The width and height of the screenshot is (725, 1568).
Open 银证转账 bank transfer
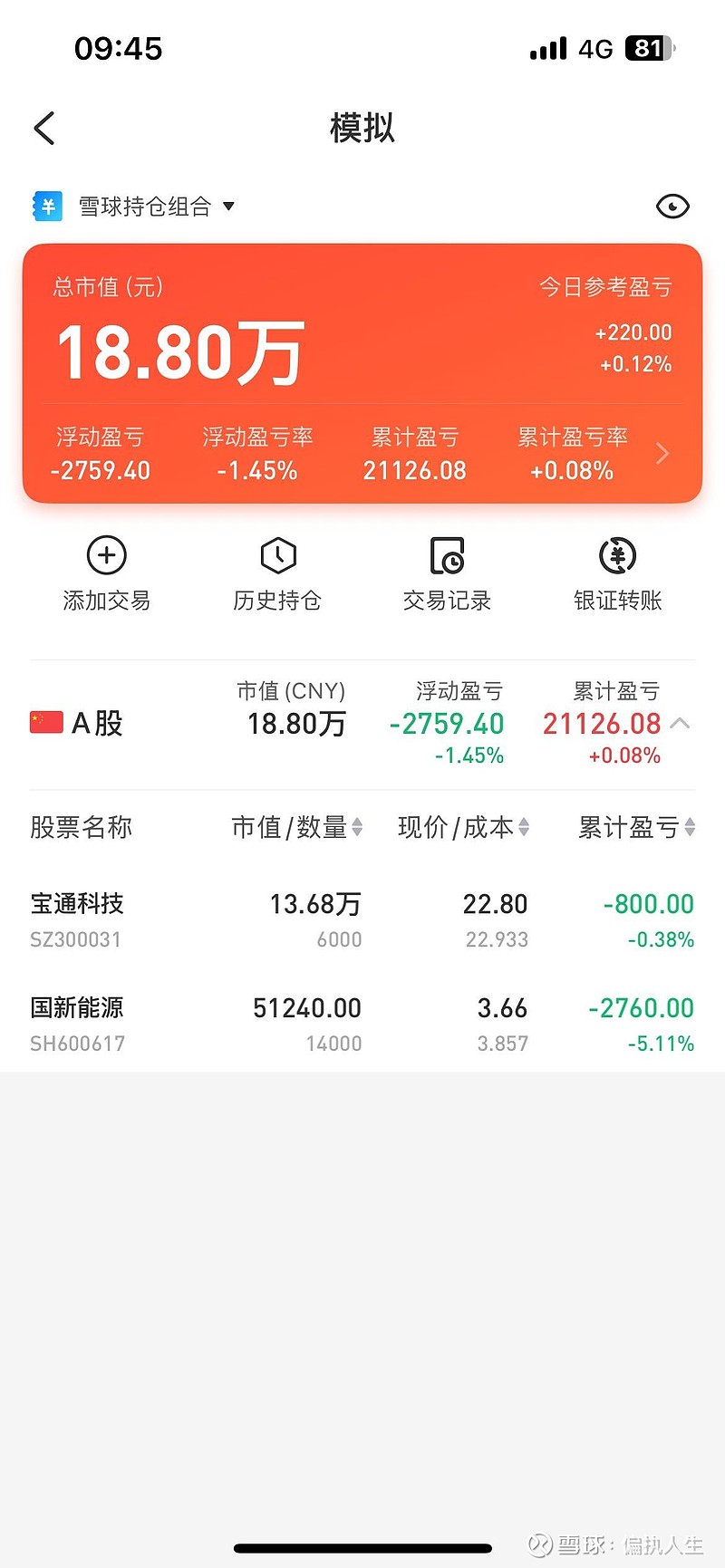(x=617, y=574)
